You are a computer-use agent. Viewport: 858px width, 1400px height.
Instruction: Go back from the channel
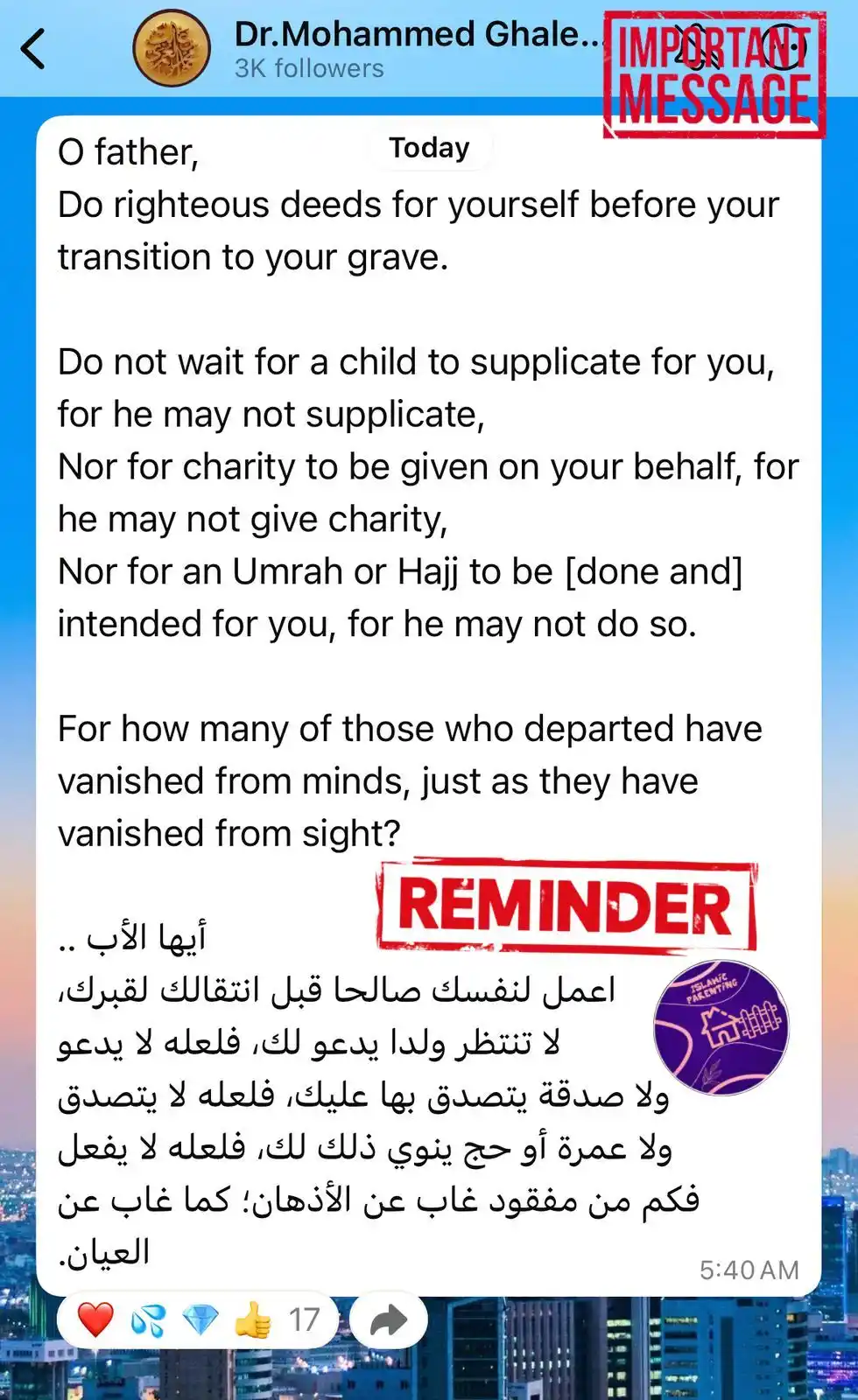click(x=33, y=49)
